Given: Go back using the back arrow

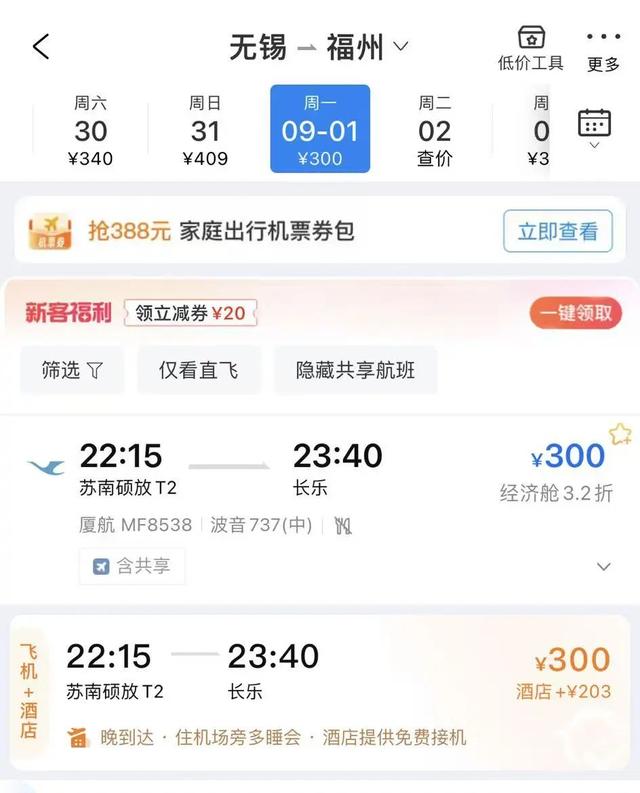Looking at the screenshot, I should point(41,46).
